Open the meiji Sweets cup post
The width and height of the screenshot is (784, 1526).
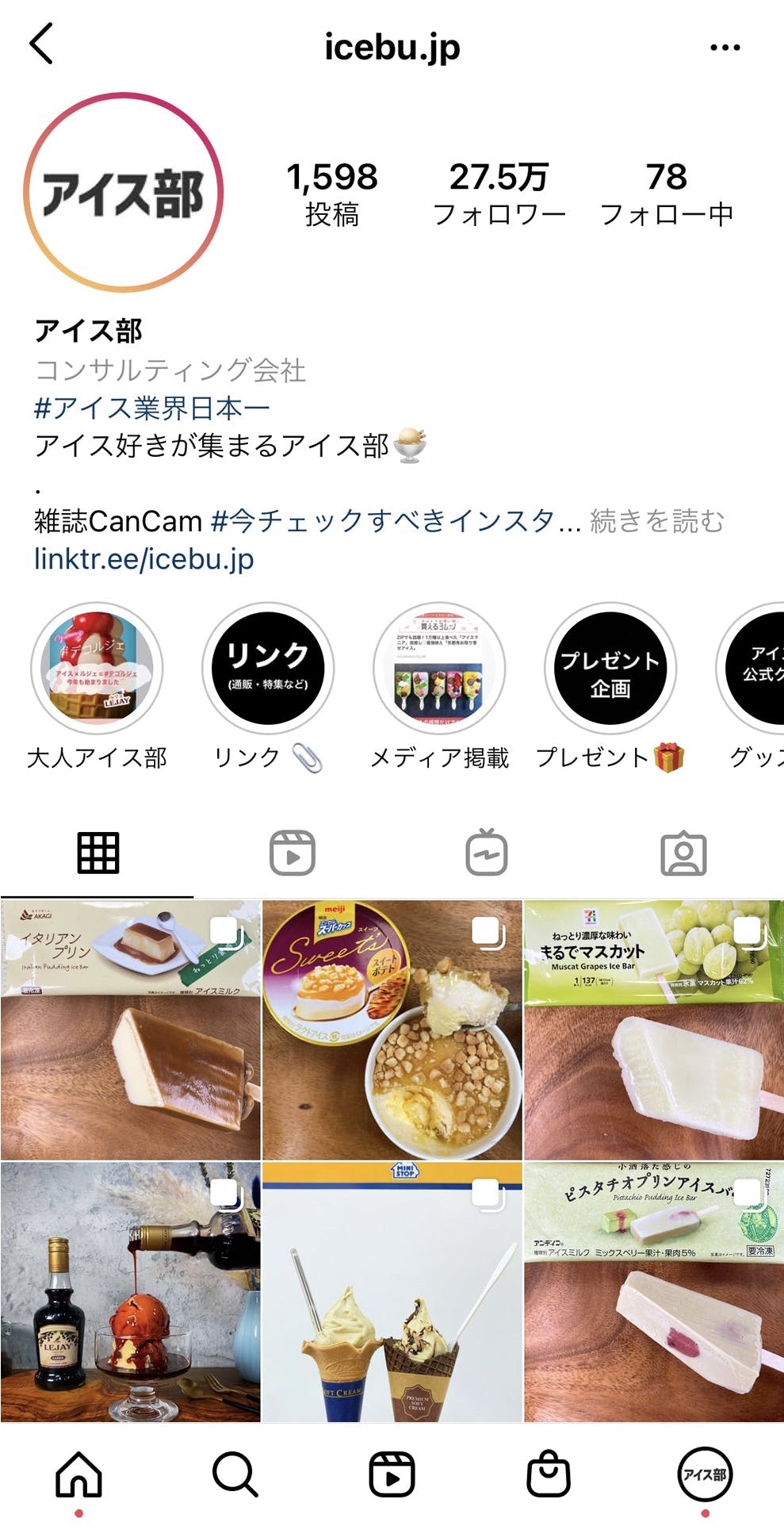392,1029
